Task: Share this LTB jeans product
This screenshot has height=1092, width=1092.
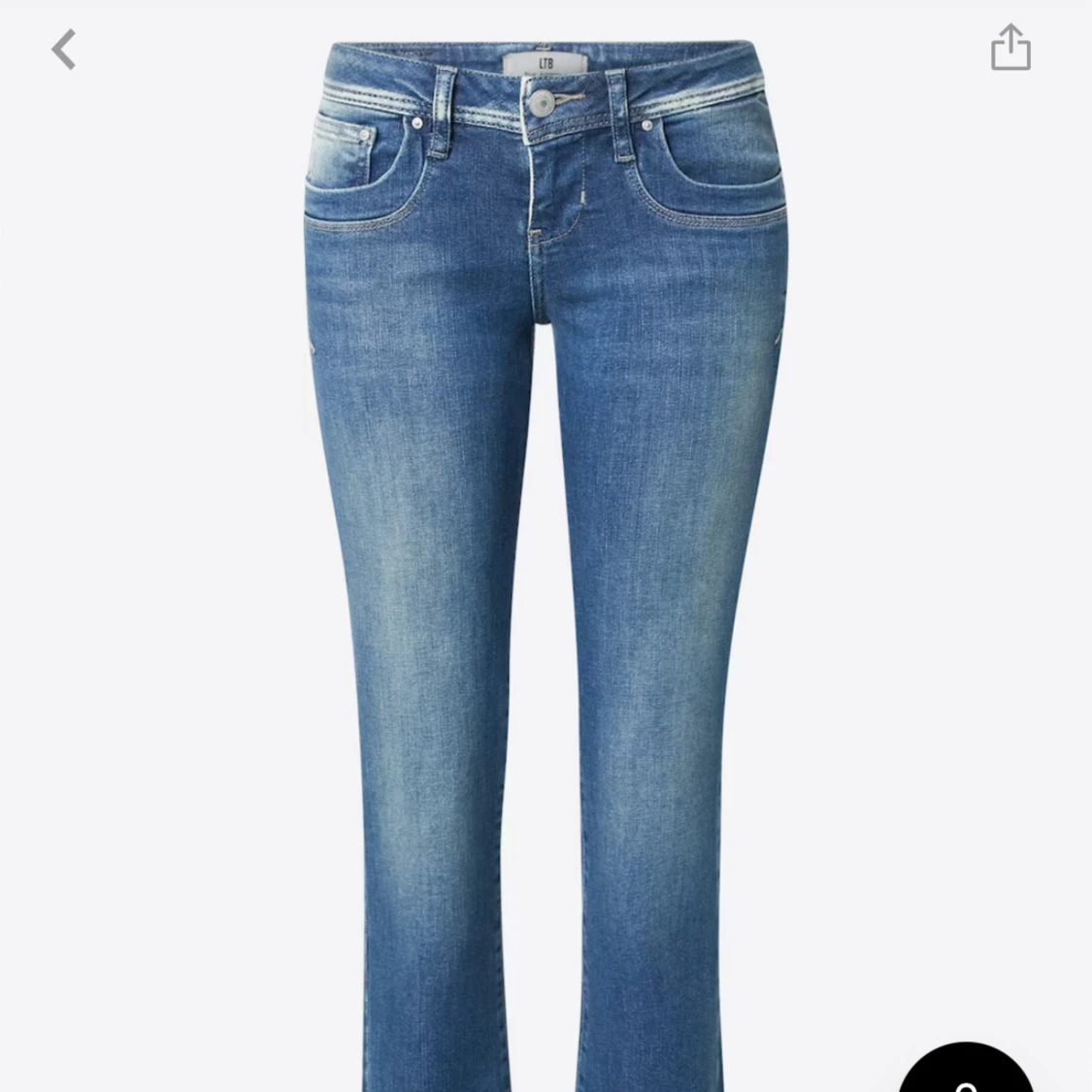Action: 1010,48
